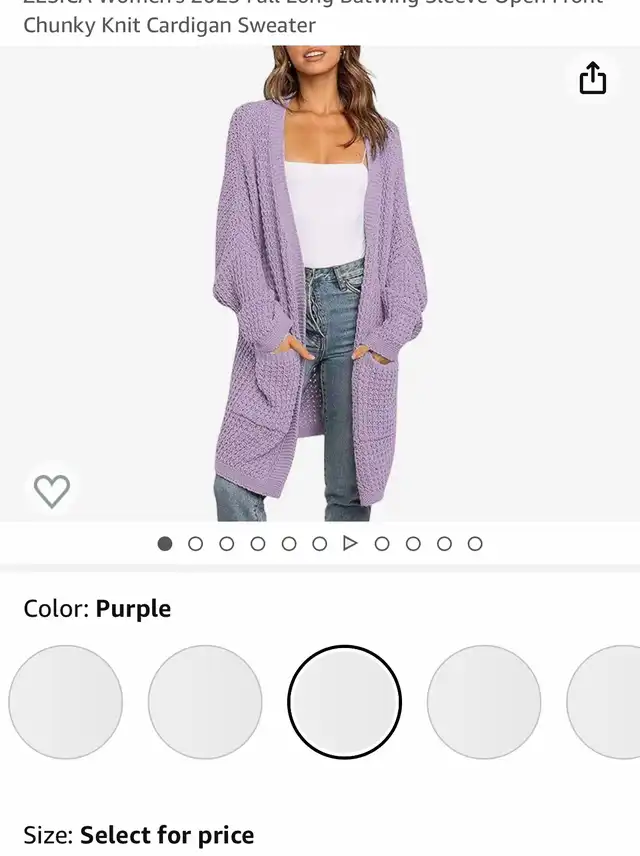Image resolution: width=640 pixels, height=856 pixels.
Task: Save the cardigan with the heart icon
Action: (x=52, y=490)
